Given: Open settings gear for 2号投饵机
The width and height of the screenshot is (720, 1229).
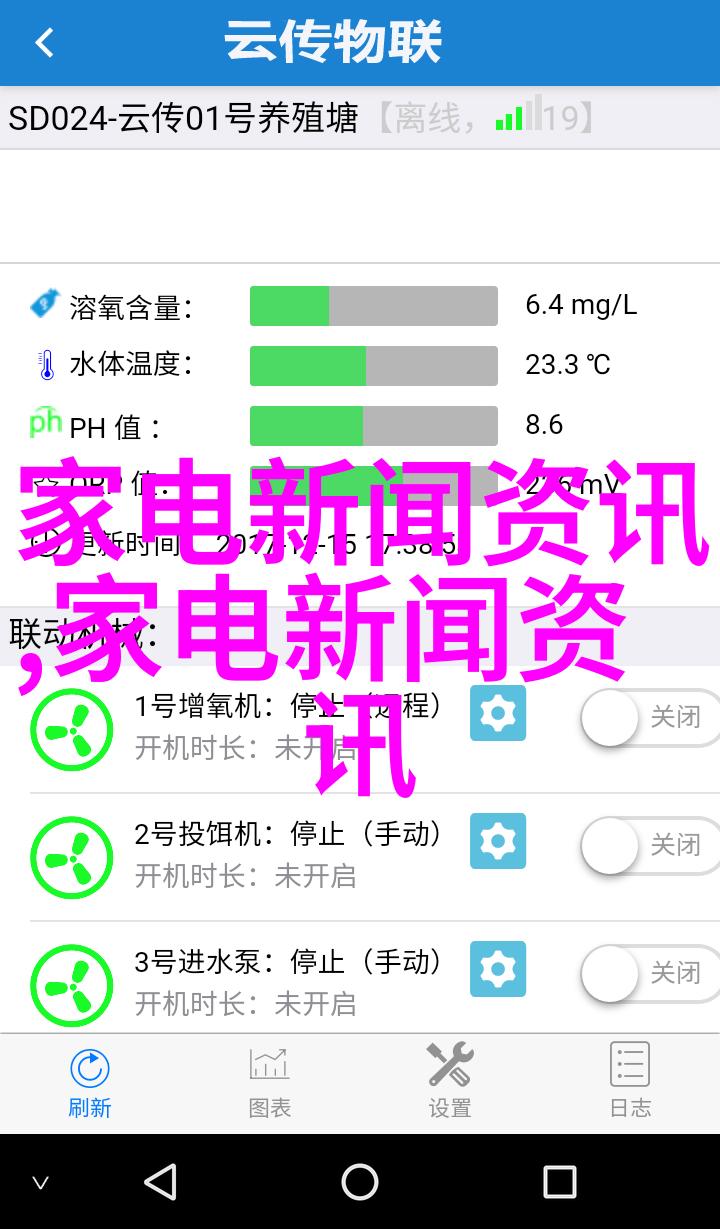Looking at the screenshot, I should coord(498,841).
